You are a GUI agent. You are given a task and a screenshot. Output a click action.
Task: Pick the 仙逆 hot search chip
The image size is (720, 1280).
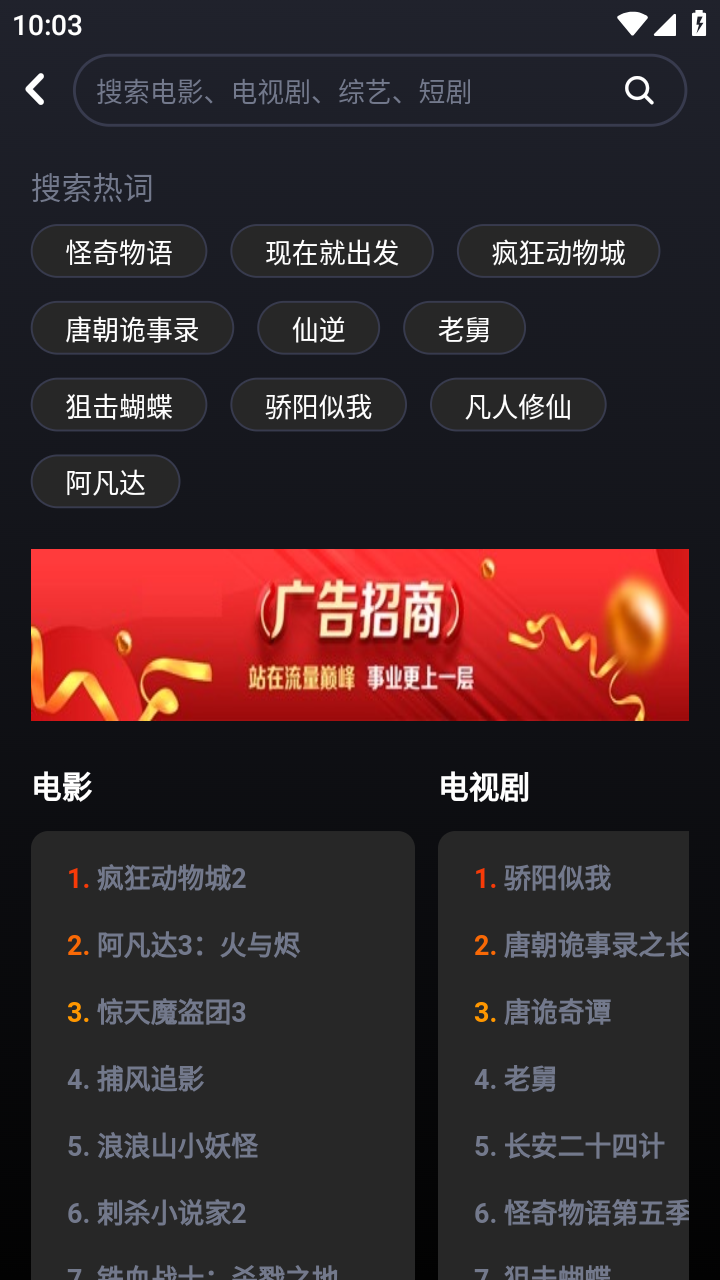click(318, 328)
